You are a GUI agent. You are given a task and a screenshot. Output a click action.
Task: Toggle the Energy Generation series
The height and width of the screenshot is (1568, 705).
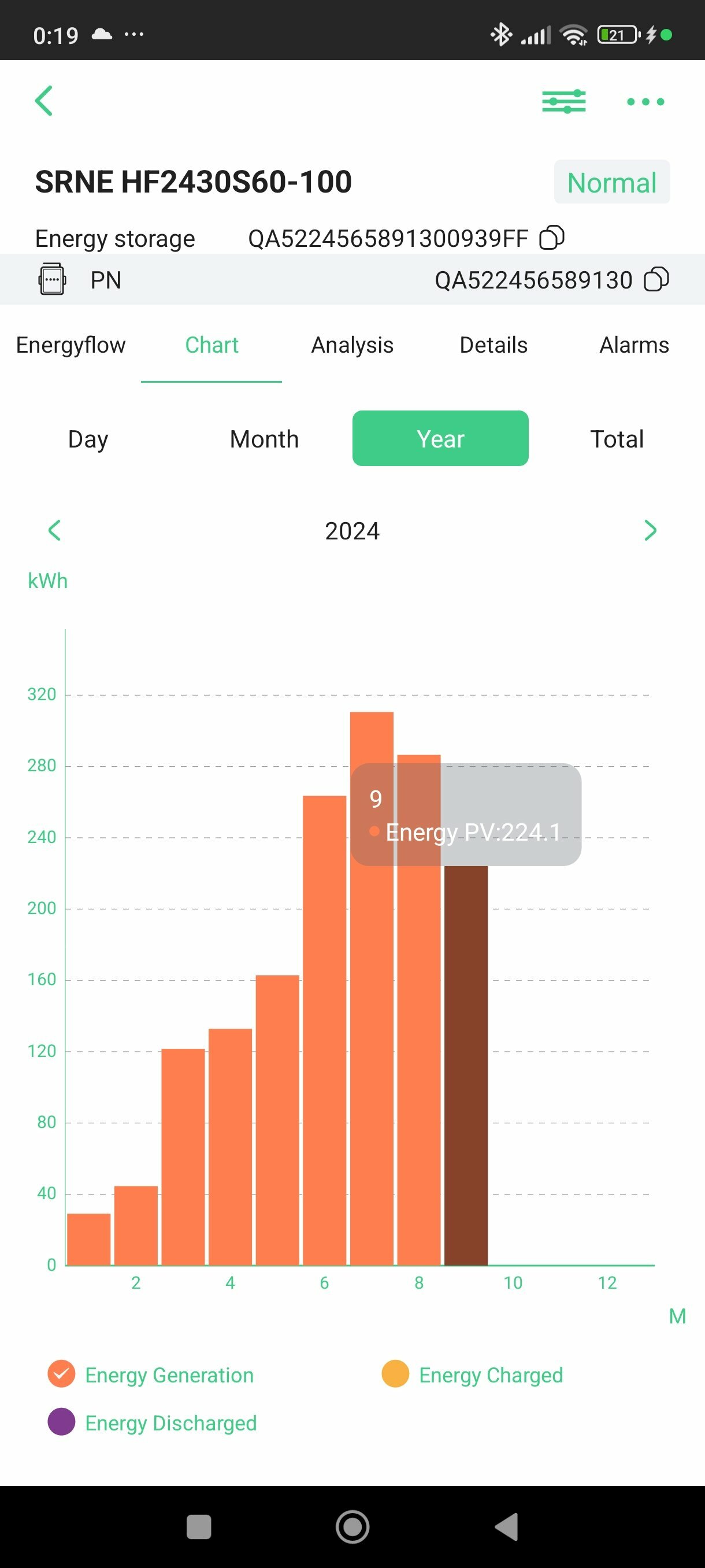coord(61,1374)
